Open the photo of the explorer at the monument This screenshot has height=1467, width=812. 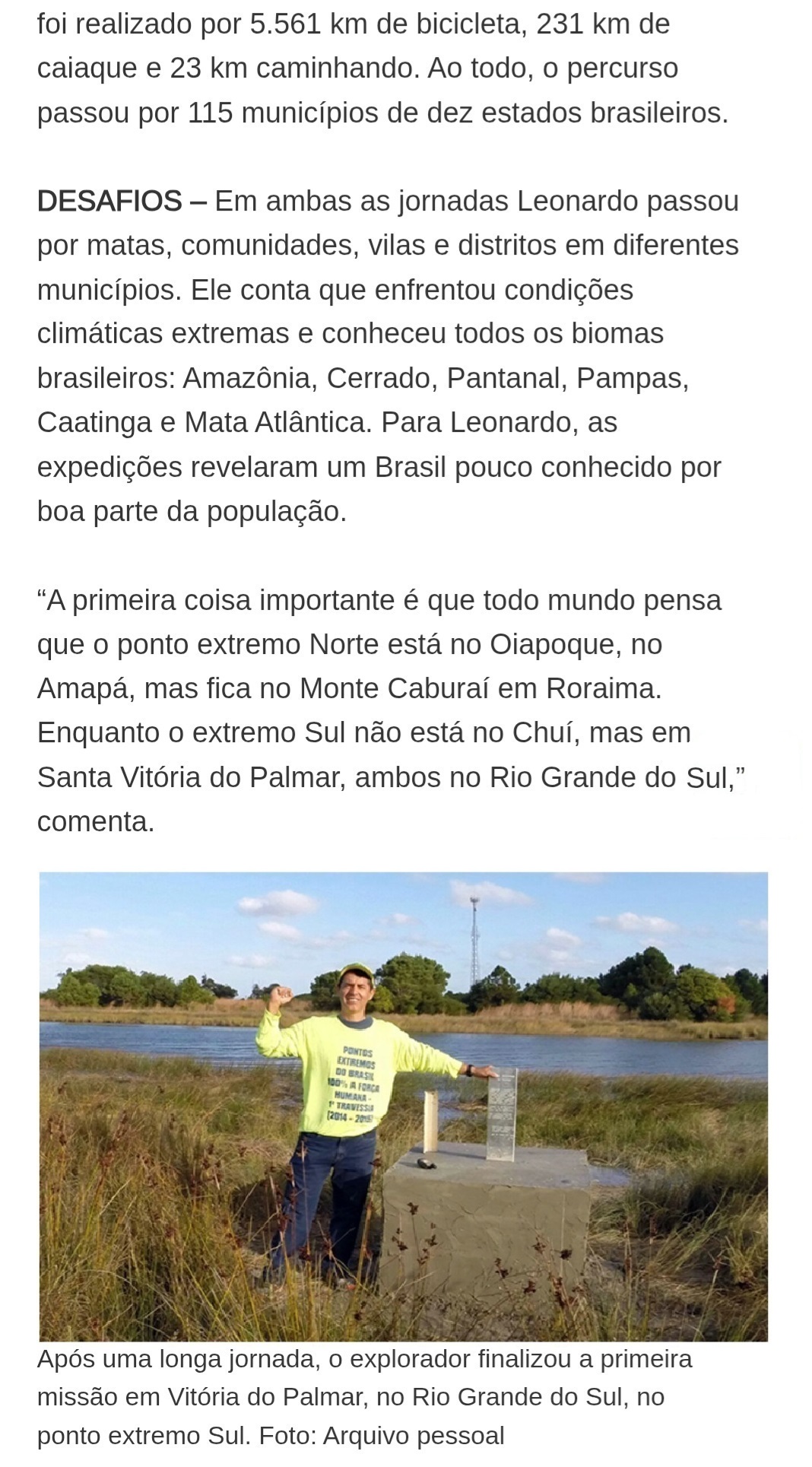pyautogui.click(x=403, y=1106)
